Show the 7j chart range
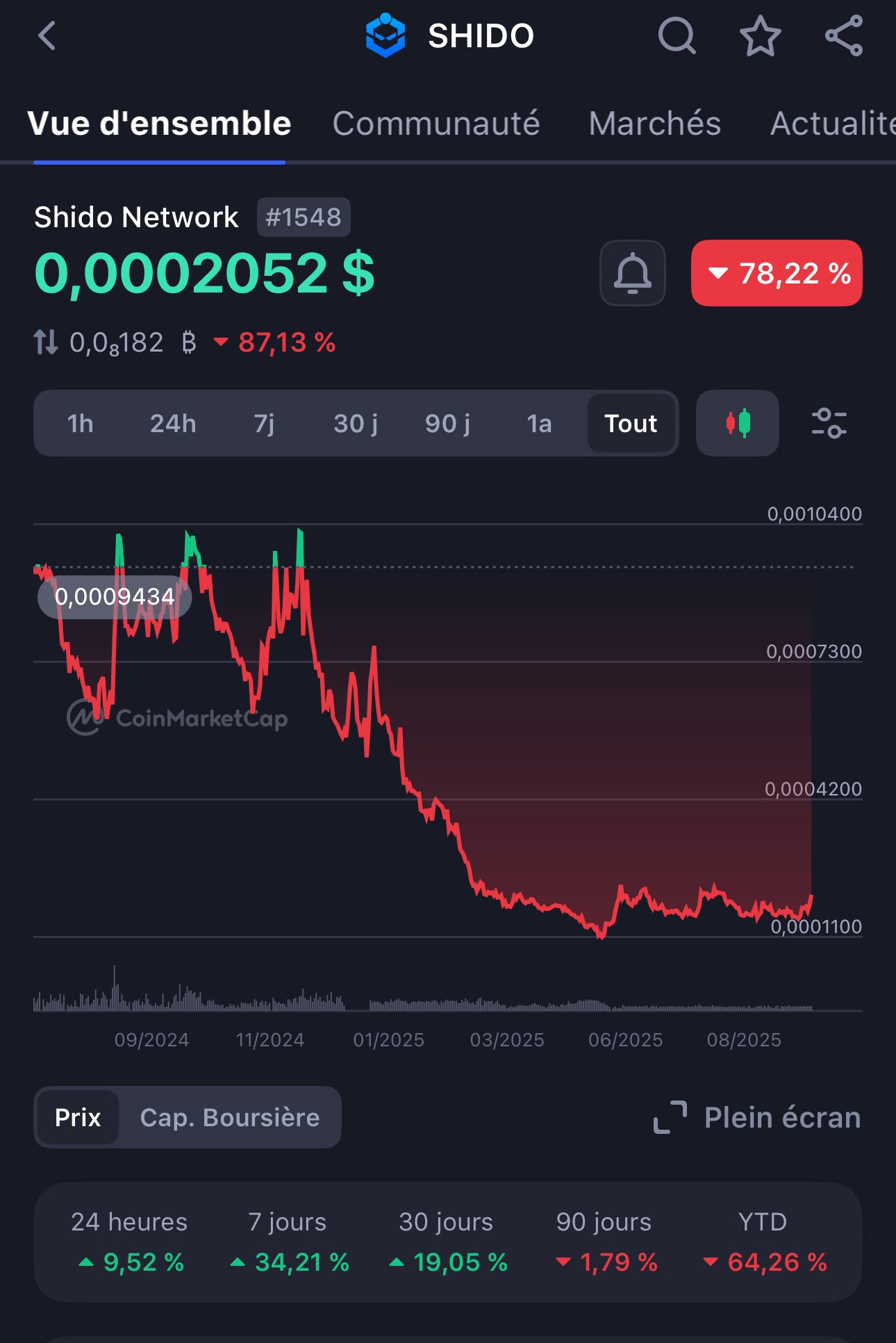 [x=264, y=423]
